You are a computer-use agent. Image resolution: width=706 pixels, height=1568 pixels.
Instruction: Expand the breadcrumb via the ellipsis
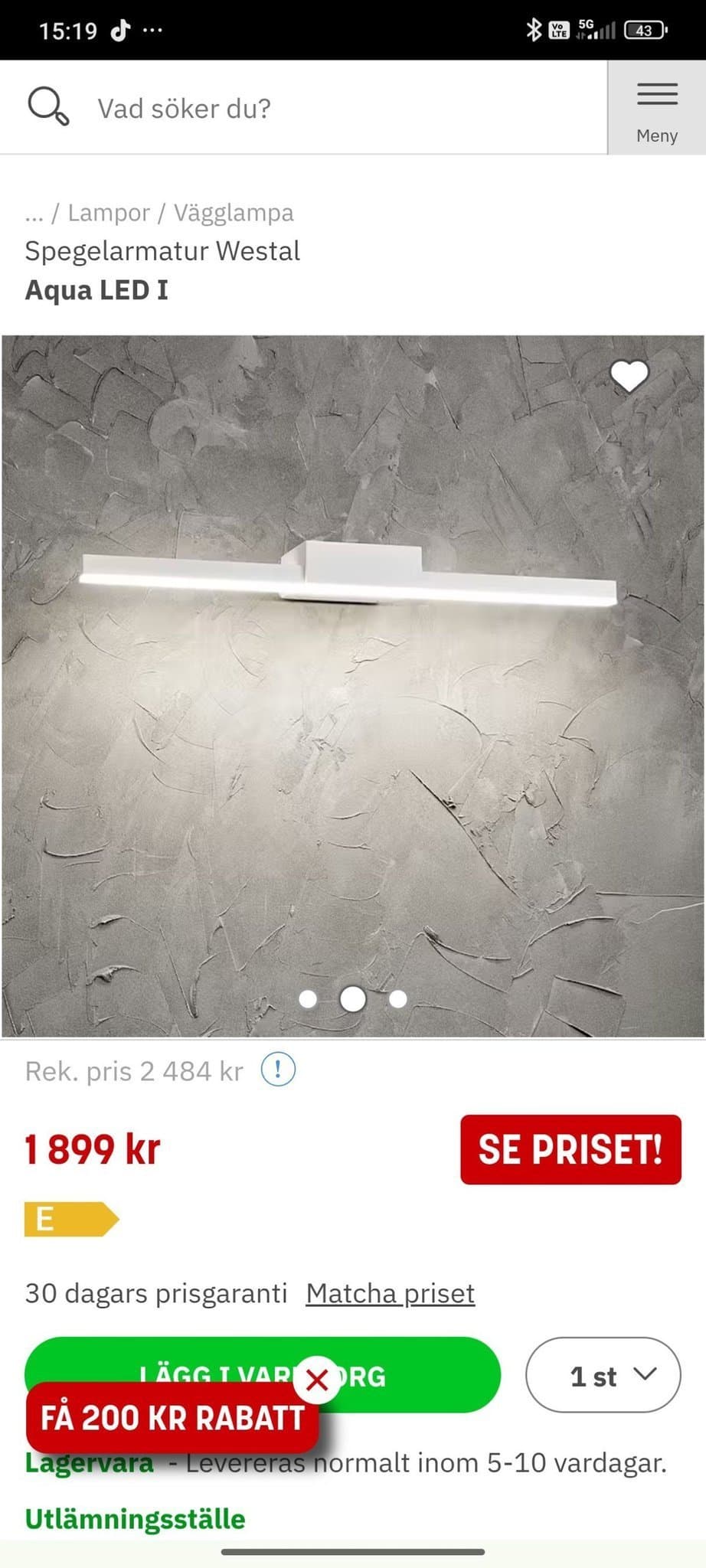(x=34, y=212)
